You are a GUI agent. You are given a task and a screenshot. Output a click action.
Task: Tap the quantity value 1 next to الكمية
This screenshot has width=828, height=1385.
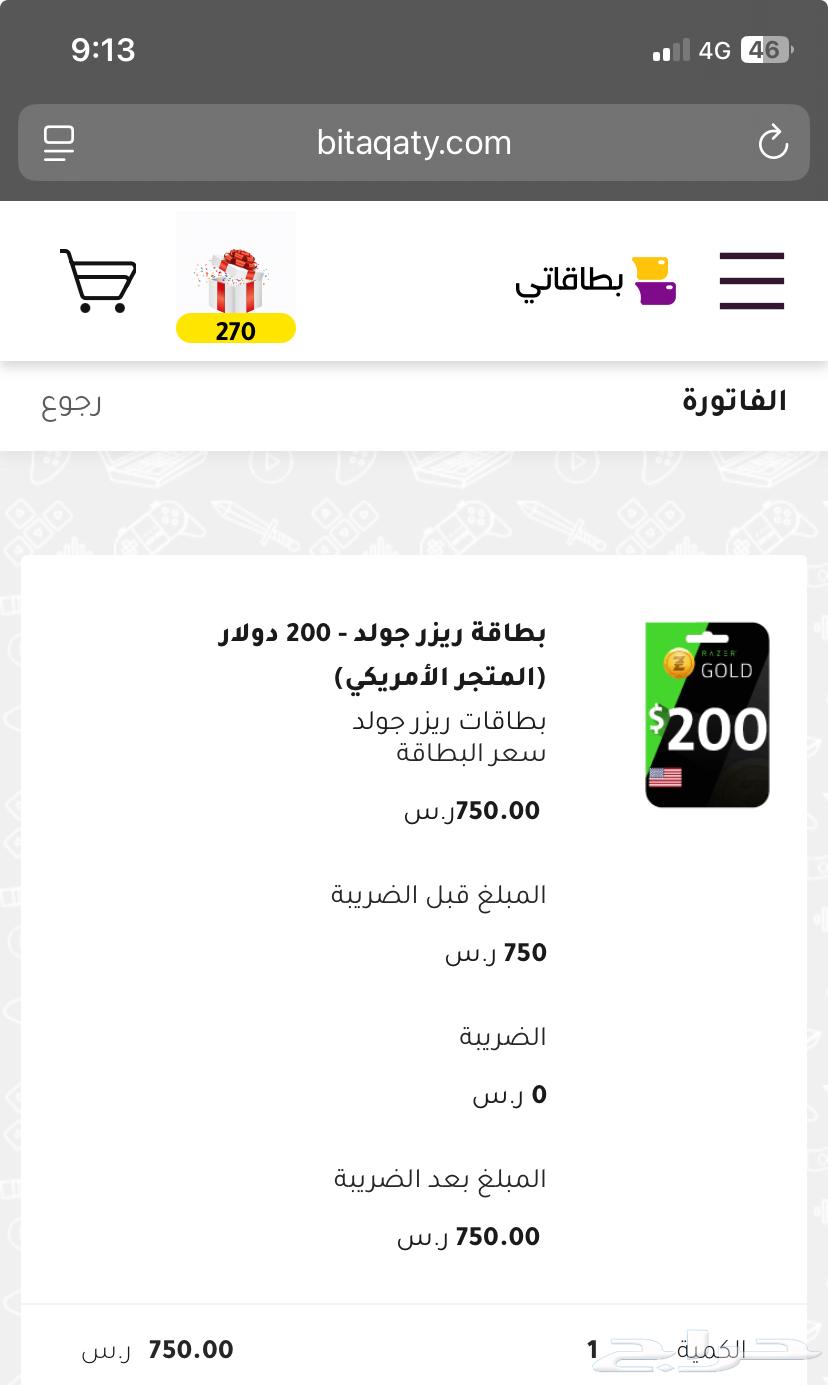(x=592, y=1349)
